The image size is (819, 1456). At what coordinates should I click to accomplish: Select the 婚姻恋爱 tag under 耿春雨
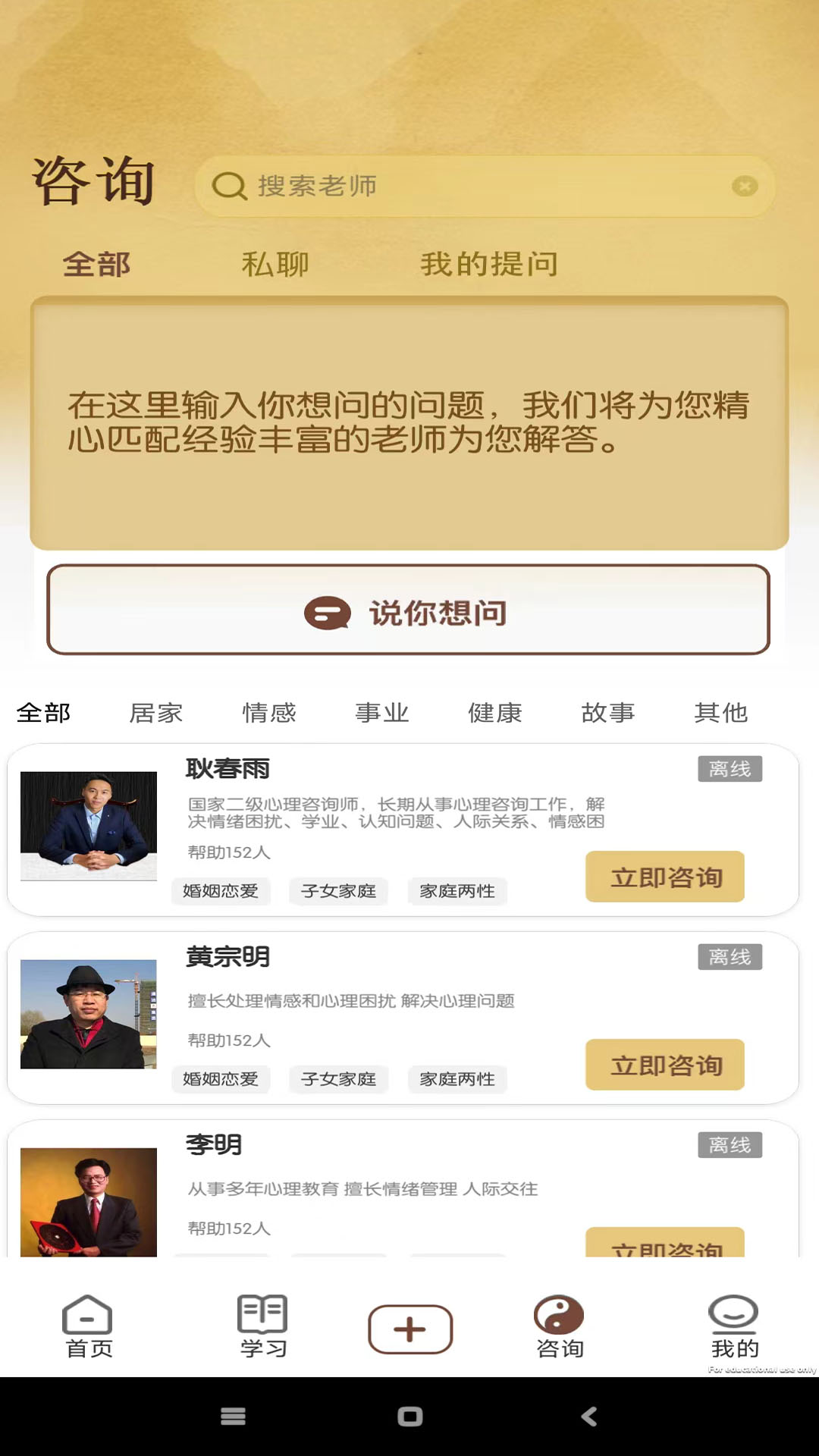(221, 893)
